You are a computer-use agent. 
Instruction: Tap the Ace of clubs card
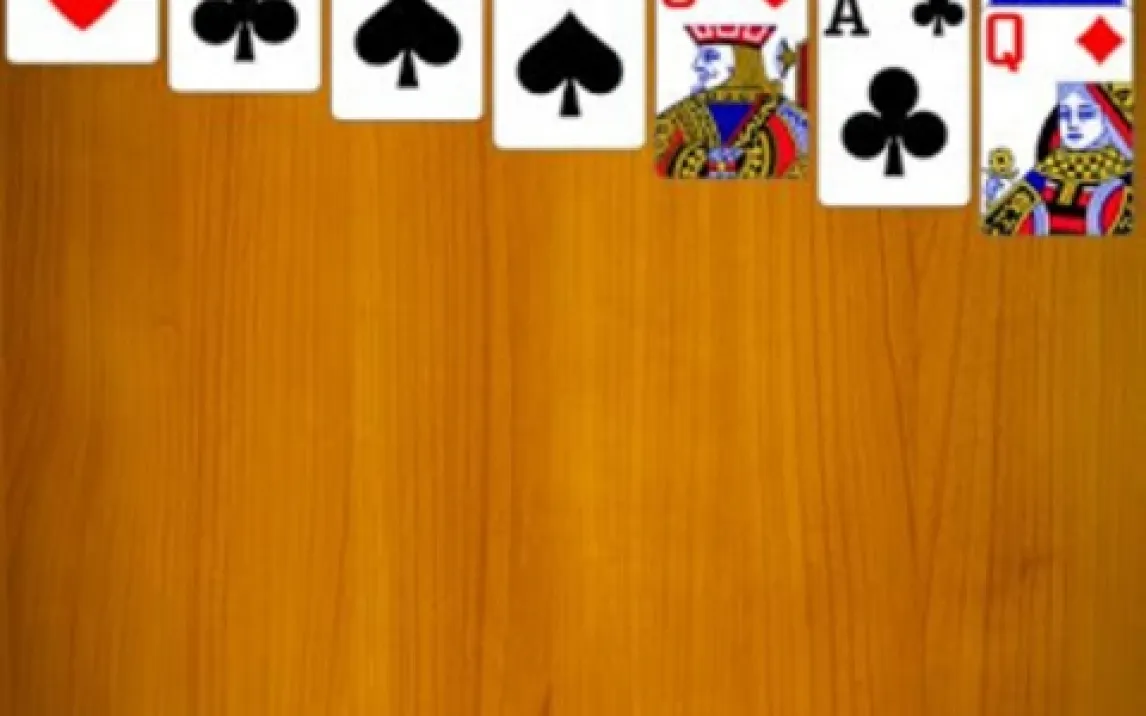point(893,110)
